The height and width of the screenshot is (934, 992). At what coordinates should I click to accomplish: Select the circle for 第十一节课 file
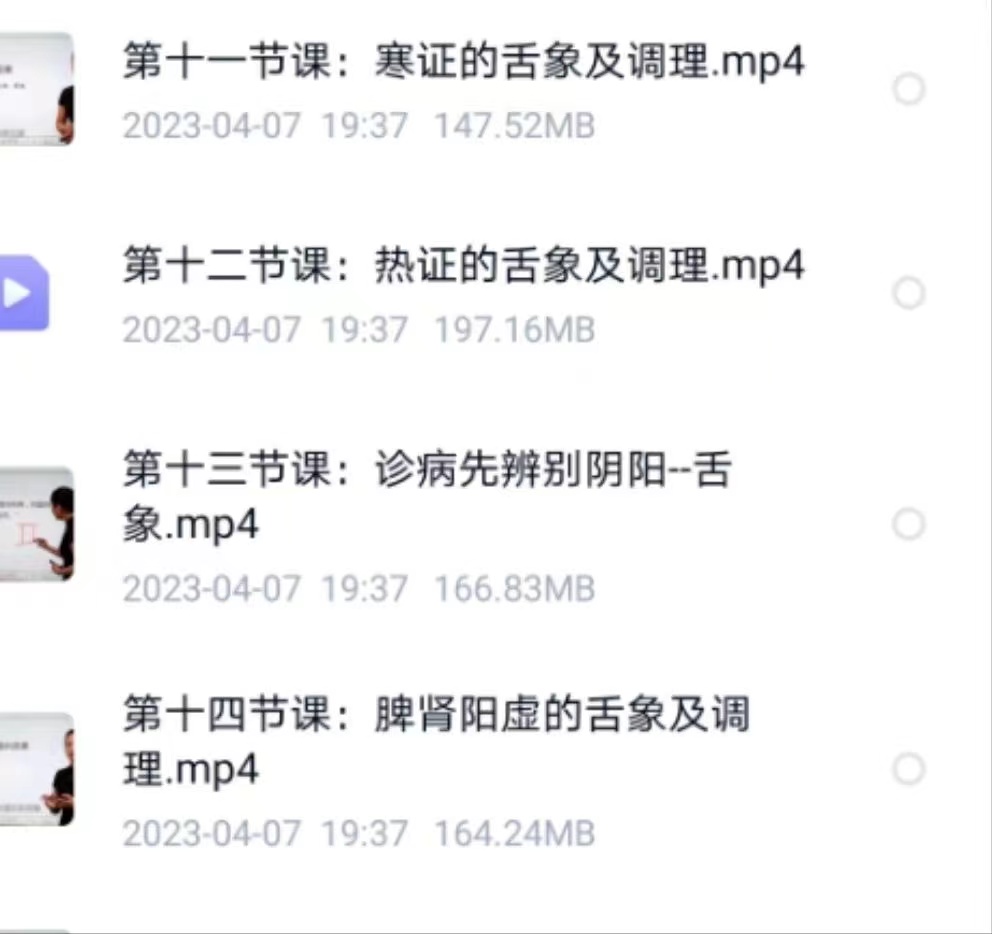[x=908, y=91]
